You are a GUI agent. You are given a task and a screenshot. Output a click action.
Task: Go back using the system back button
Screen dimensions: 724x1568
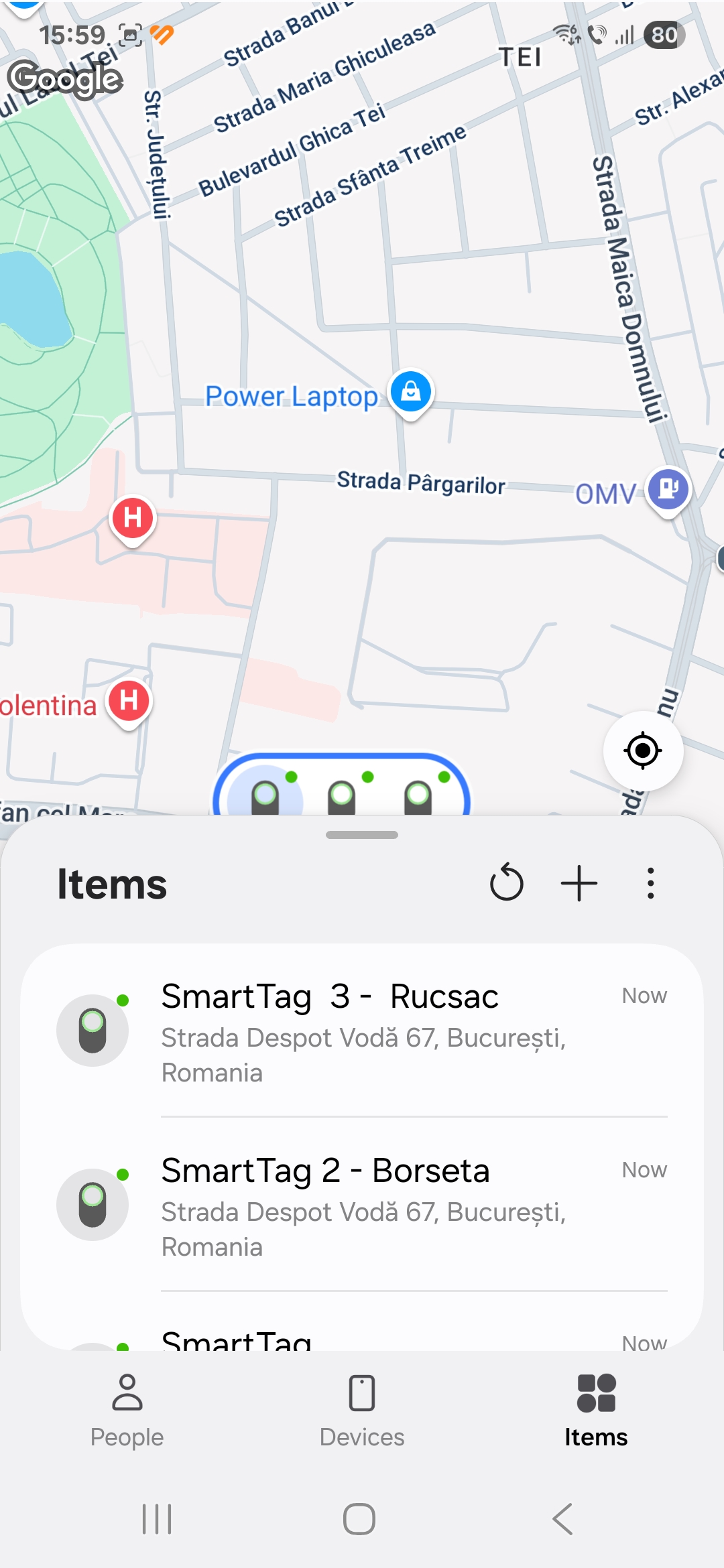pyautogui.click(x=562, y=1518)
